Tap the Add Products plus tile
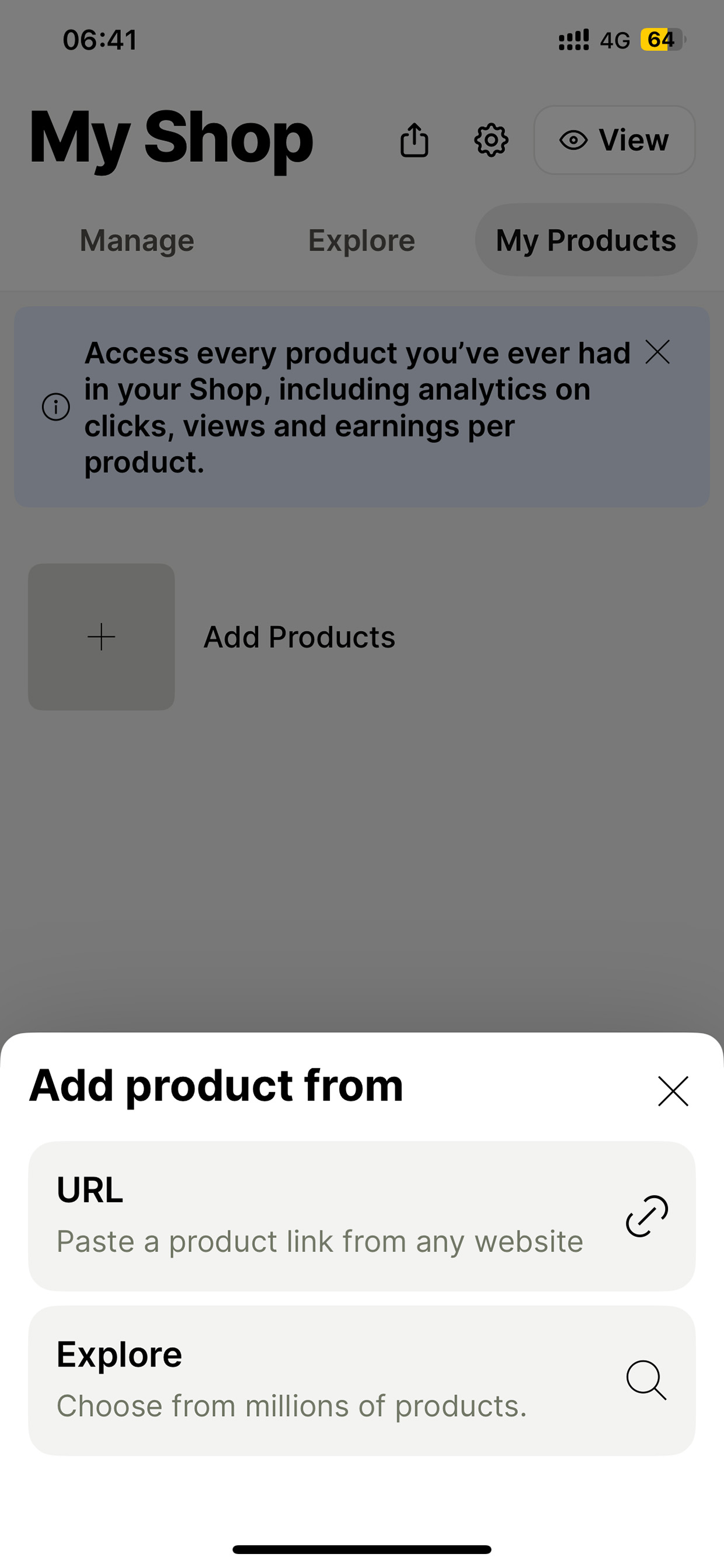 pyautogui.click(x=102, y=637)
